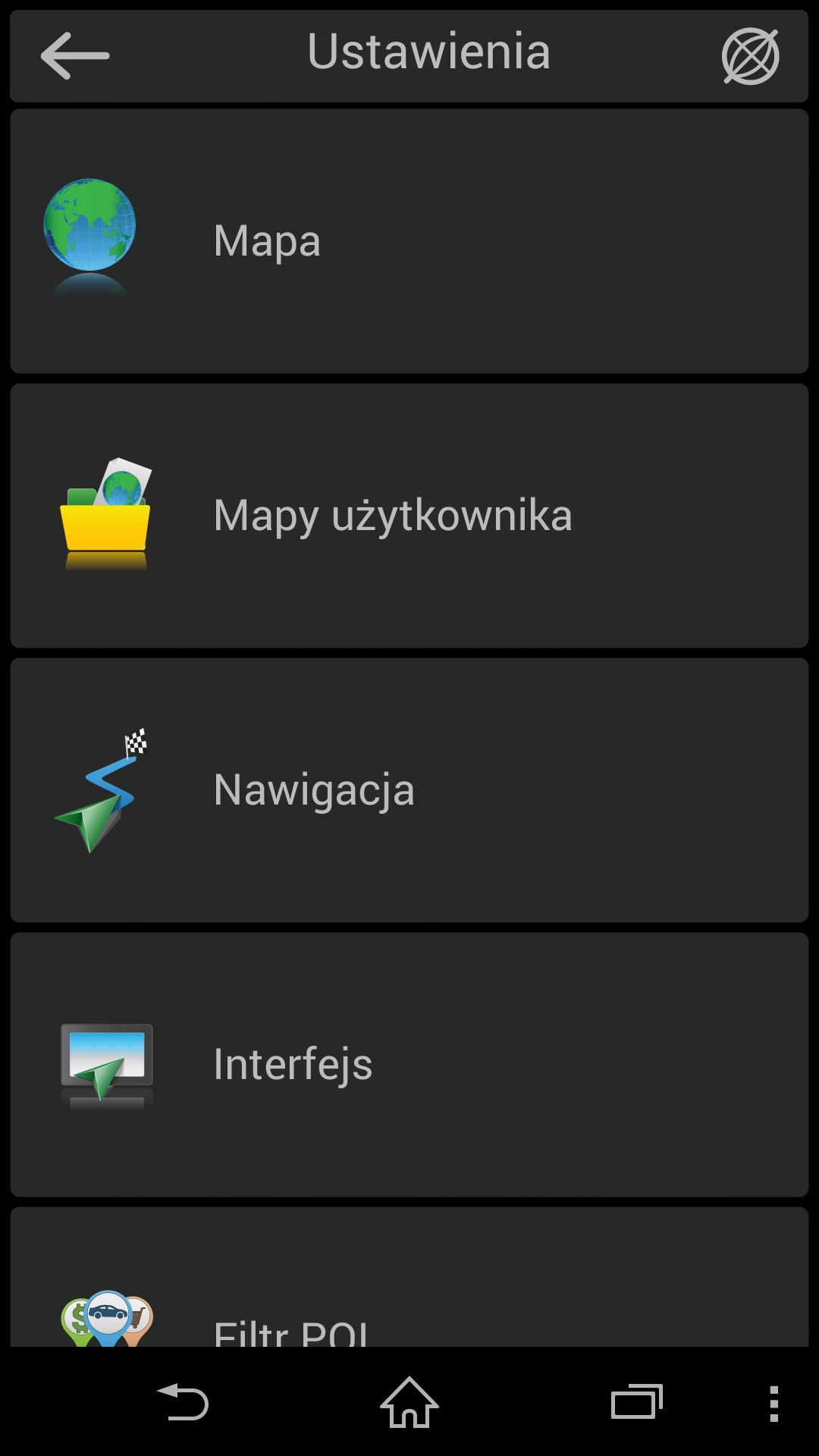
Task: Open the Interfejs settings
Action: pyautogui.click(x=409, y=1065)
